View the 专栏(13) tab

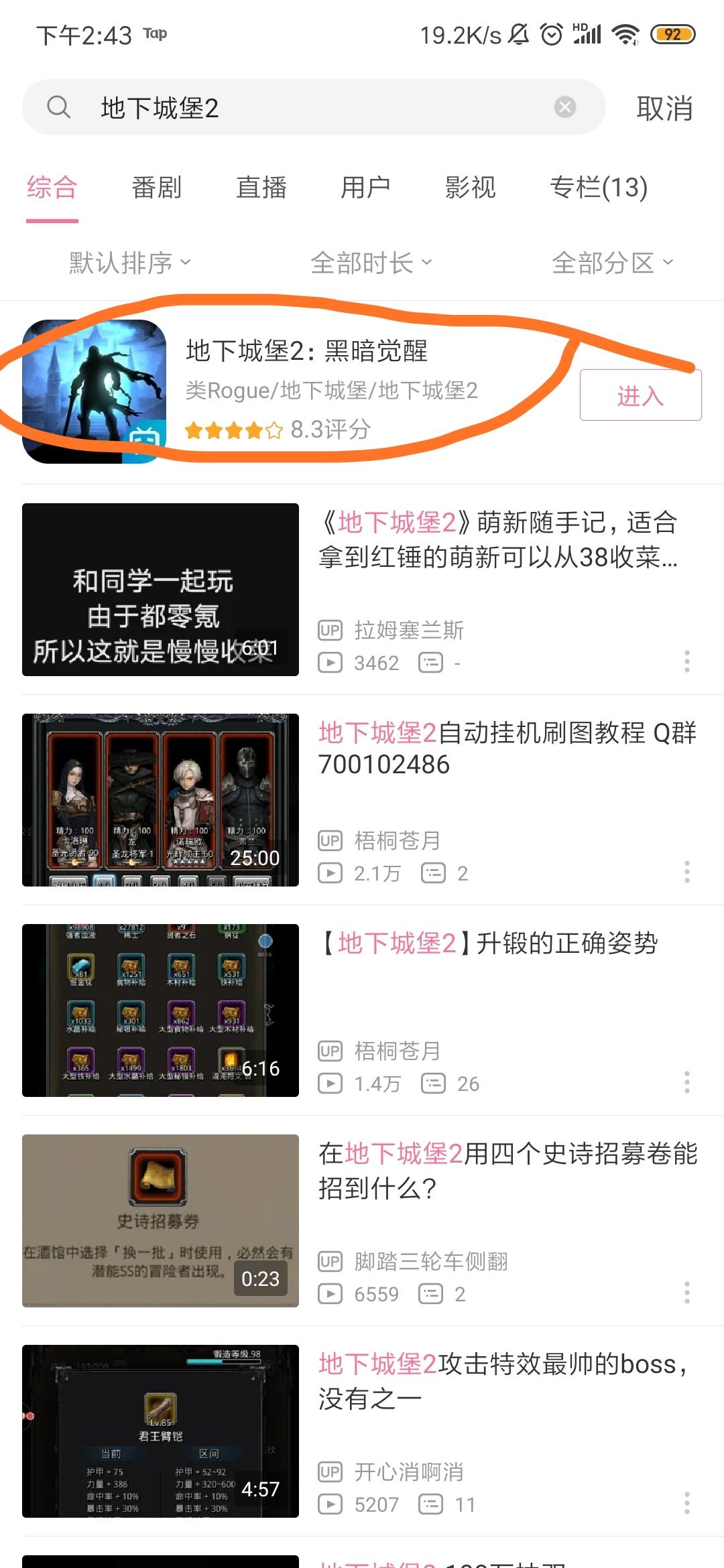(x=598, y=188)
